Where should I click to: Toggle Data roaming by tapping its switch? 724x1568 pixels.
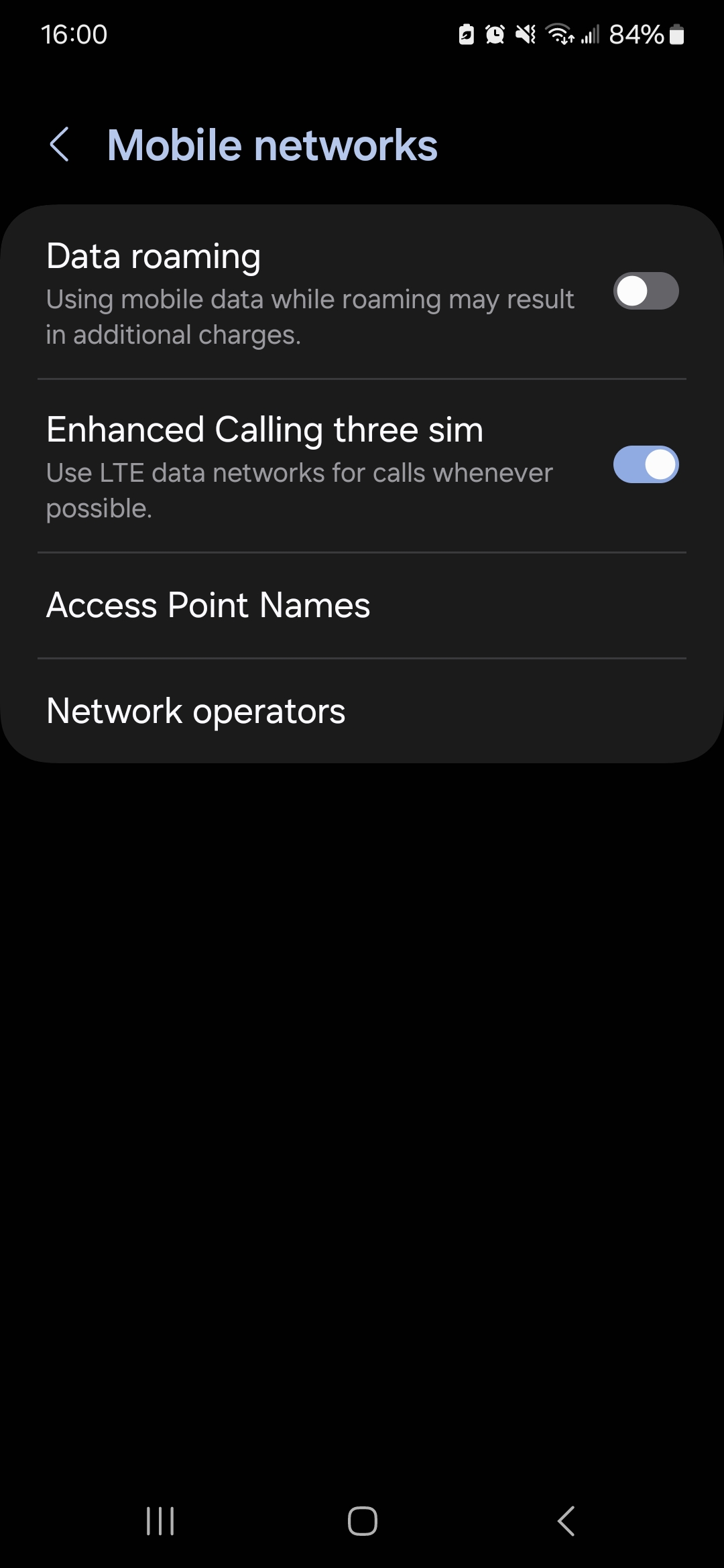(646, 291)
